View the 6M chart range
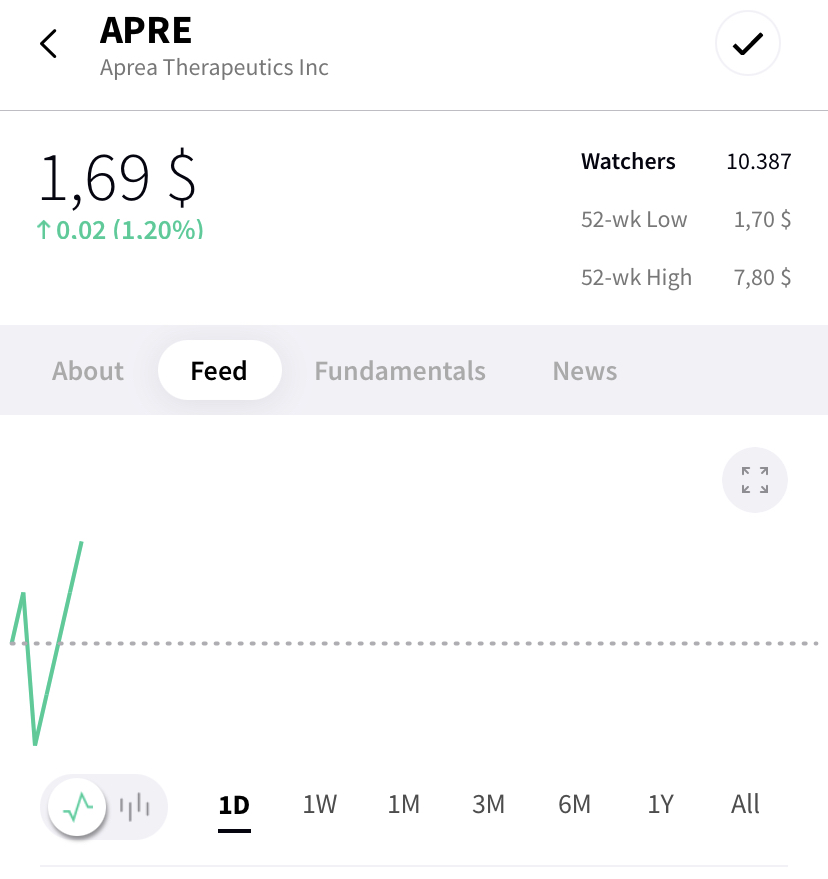 575,804
